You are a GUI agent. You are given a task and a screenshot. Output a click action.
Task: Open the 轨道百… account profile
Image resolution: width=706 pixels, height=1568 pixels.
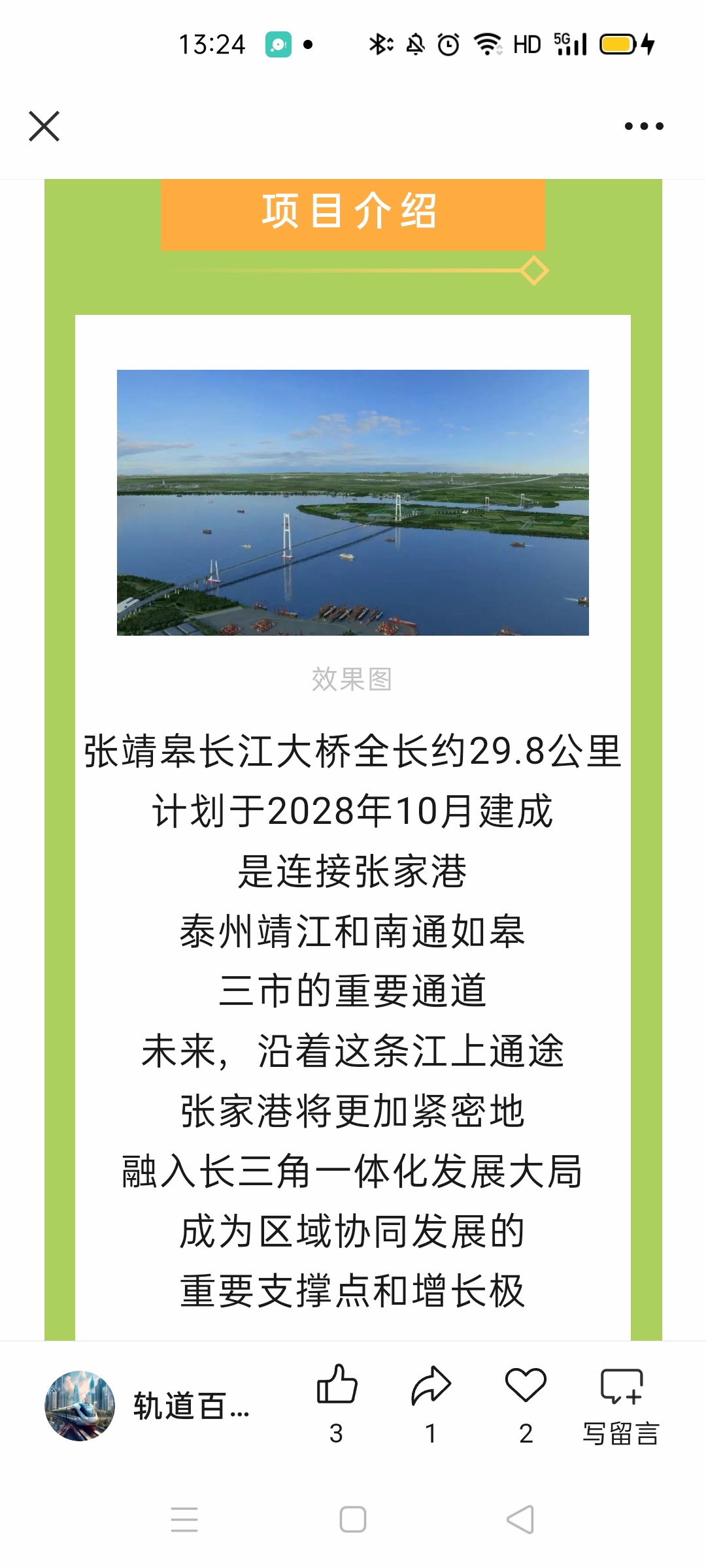point(148,1405)
